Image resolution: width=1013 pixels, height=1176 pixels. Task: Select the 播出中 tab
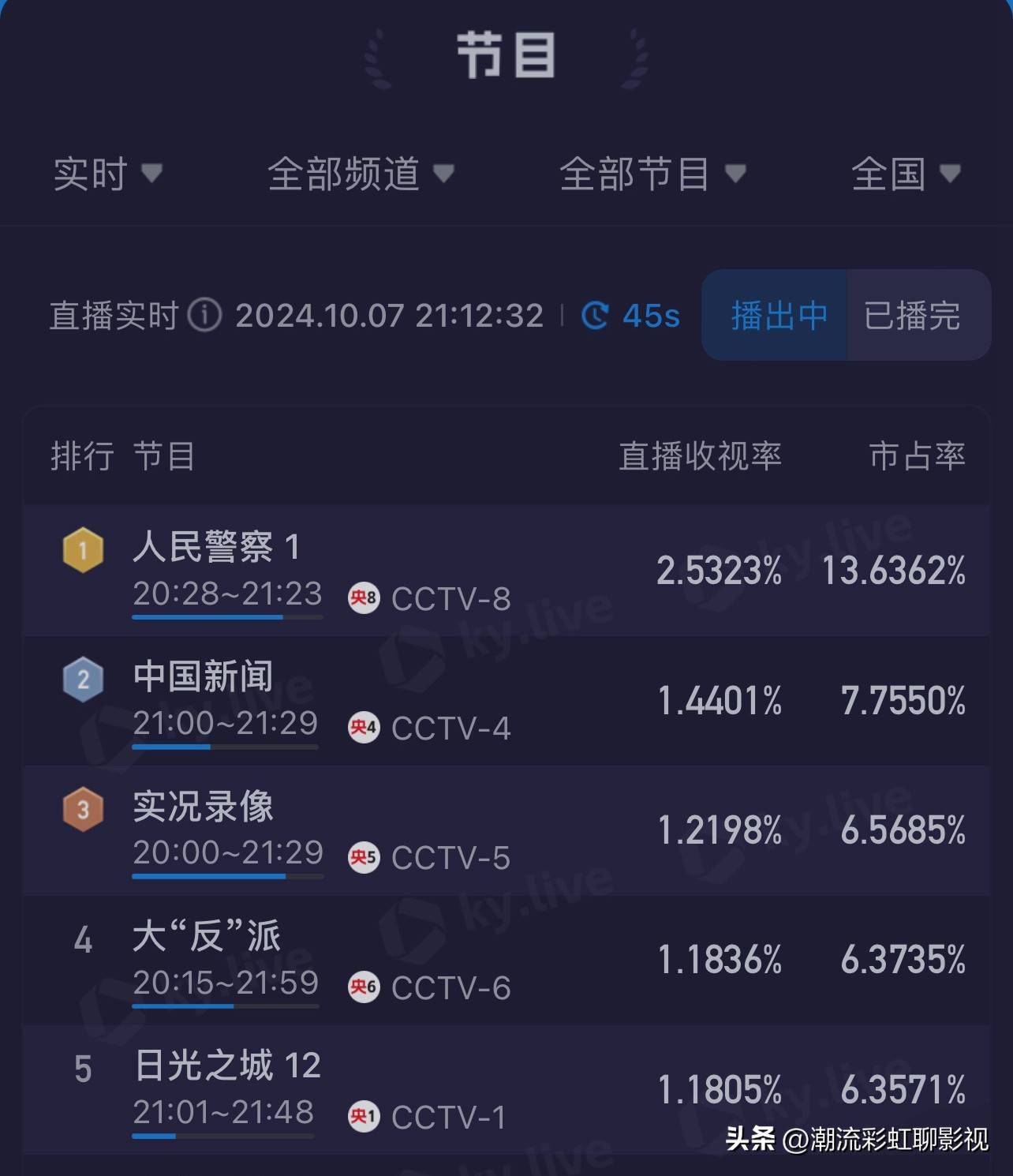pos(777,316)
